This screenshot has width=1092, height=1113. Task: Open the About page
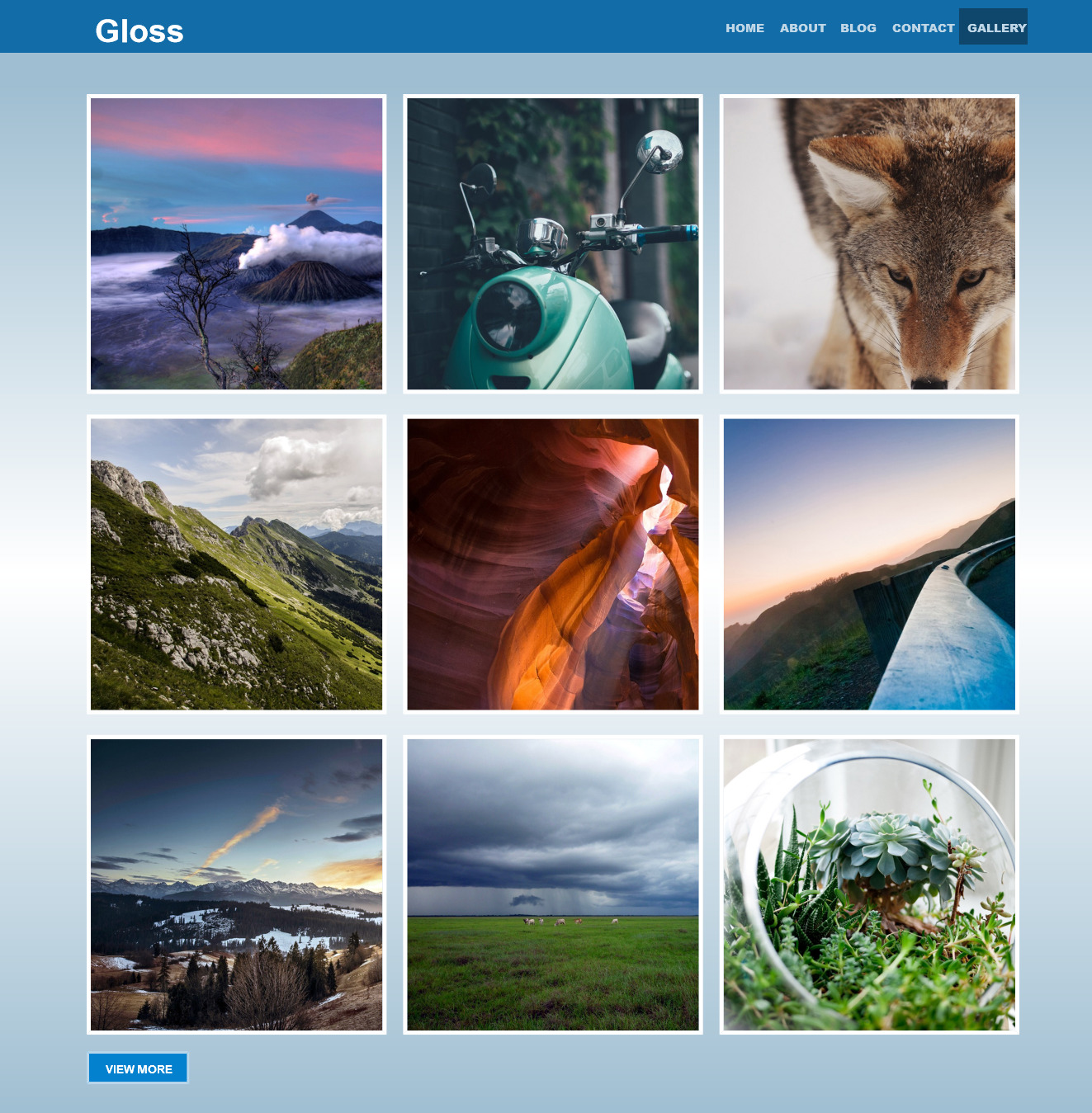(802, 28)
